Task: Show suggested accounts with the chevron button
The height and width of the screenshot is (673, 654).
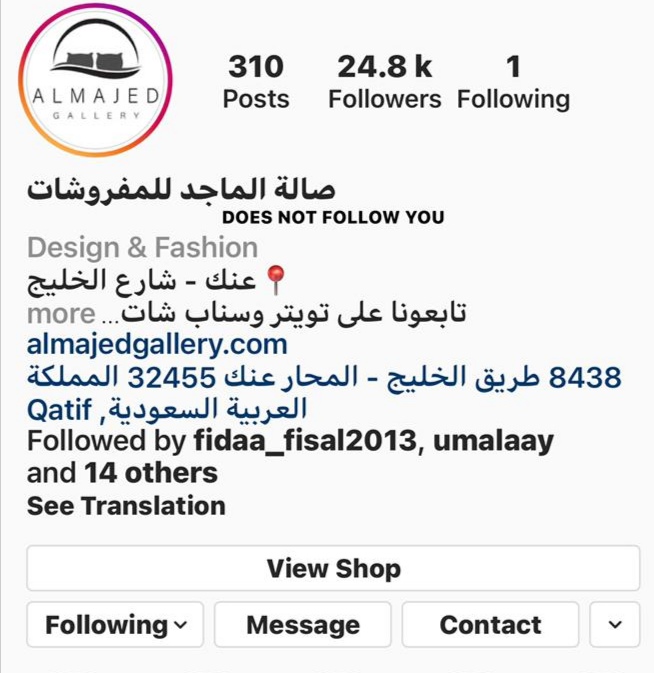Action: pyautogui.click(x=615, y=625)
